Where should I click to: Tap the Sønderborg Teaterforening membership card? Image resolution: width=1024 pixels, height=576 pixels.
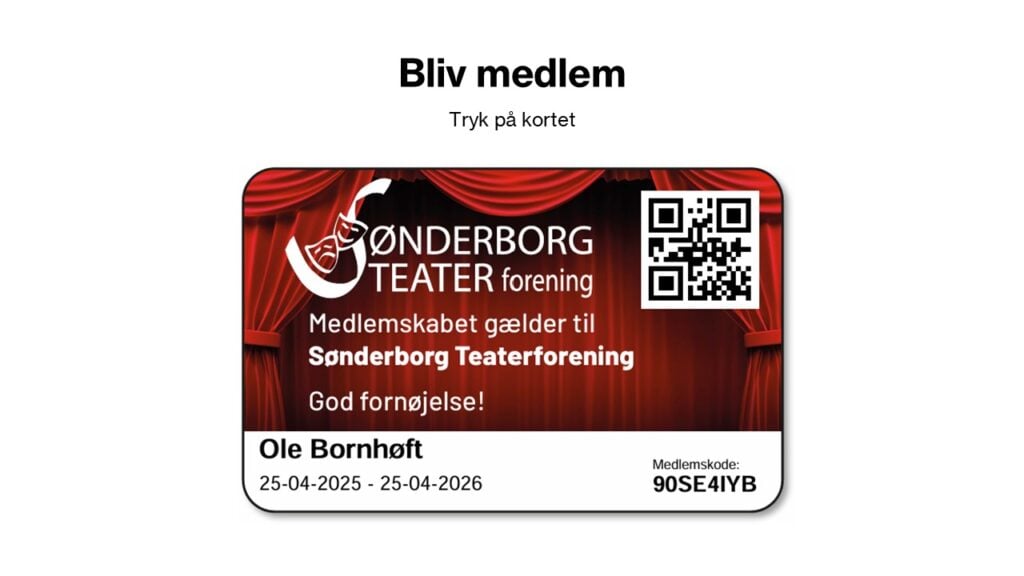(x=512, y=340)
